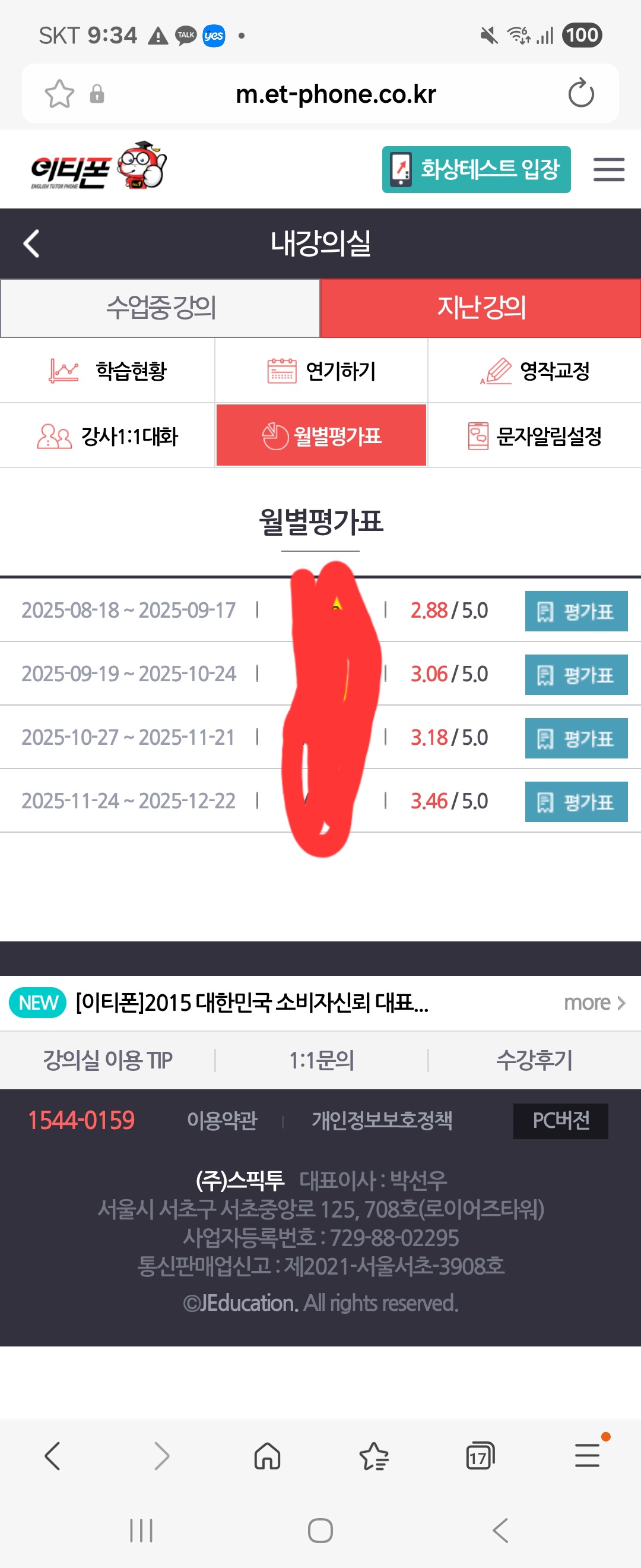The width and height of the screenshot is (641, 1568).
Task: Switch to the 수업중강의 tab
Action: click(x=161, y=308)
